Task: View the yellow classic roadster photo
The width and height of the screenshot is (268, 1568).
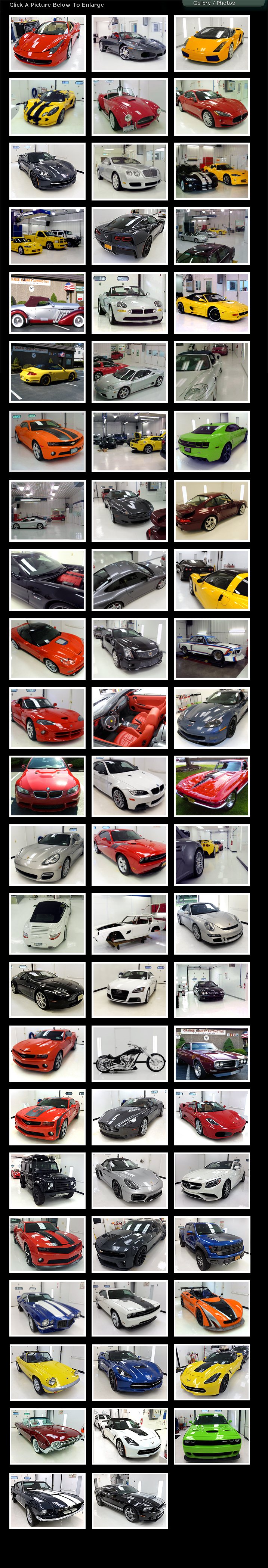Action: click(47, 1372)
